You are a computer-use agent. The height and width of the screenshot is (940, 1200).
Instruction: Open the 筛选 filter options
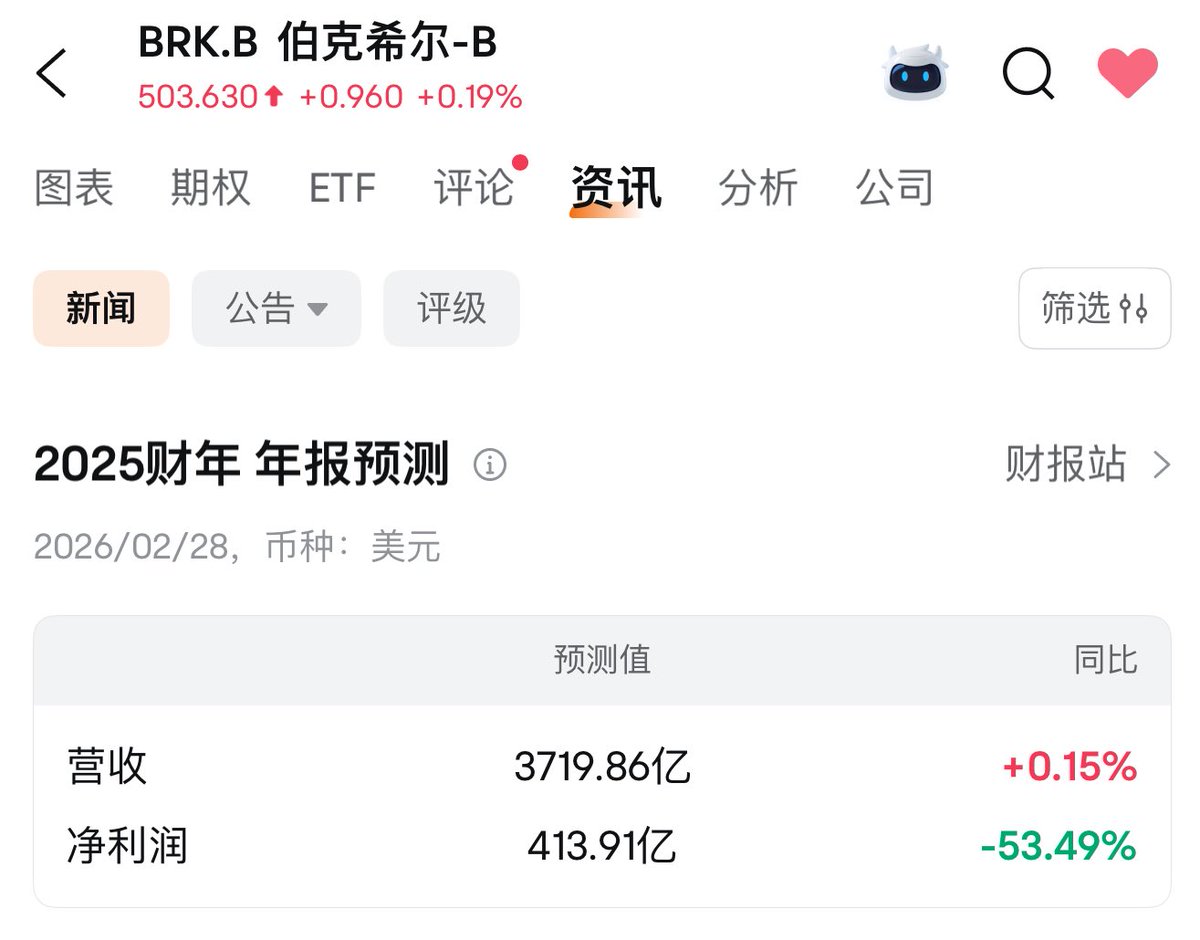coord(1094,308)
